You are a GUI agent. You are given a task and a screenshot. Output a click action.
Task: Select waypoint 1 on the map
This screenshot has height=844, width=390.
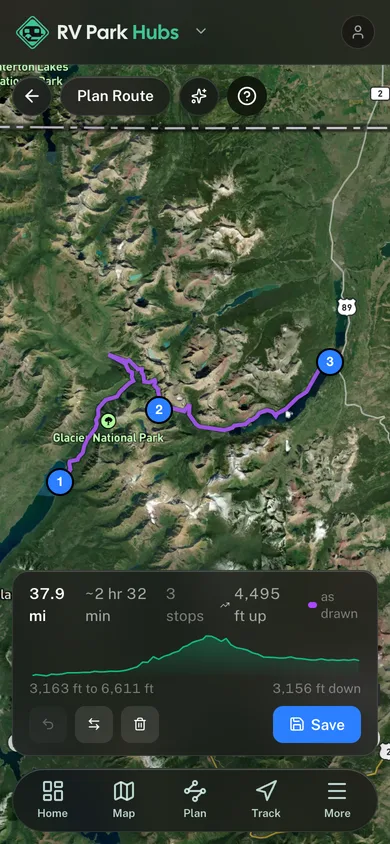(60, 482)
